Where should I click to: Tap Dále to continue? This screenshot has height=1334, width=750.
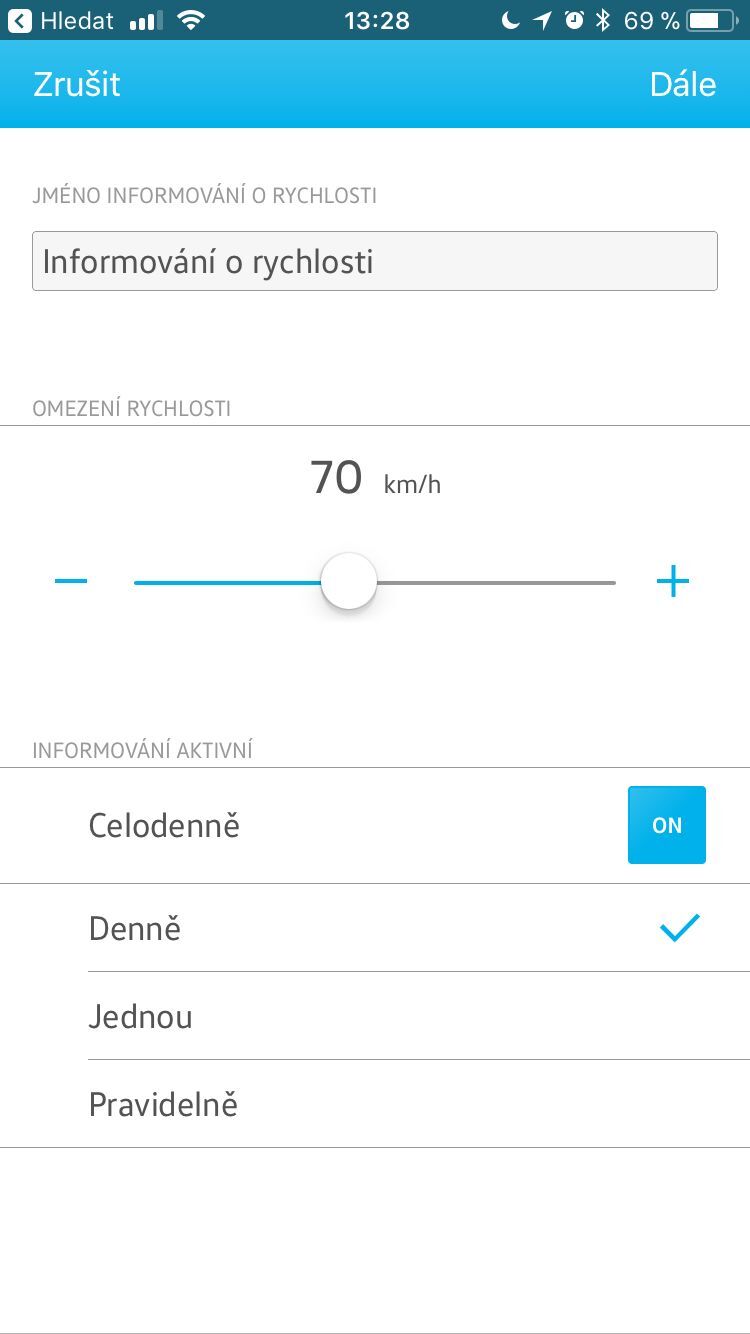pyautogui.click(x=682, y=84)
